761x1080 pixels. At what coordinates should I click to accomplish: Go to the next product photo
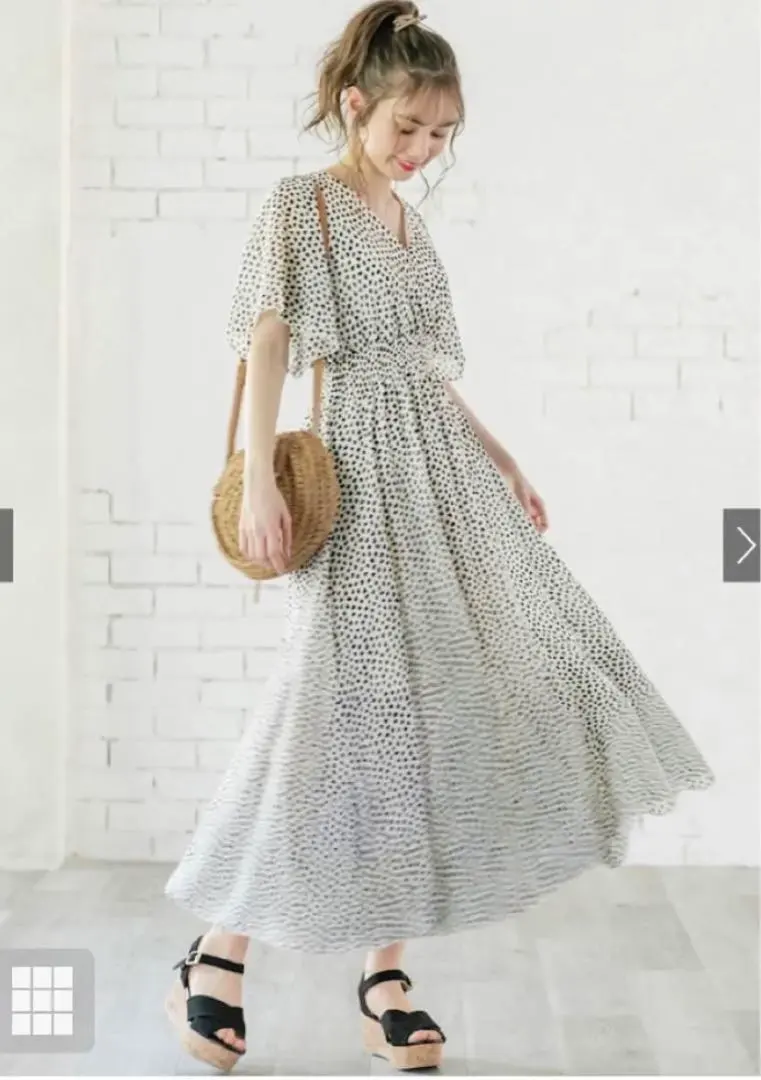742,545
